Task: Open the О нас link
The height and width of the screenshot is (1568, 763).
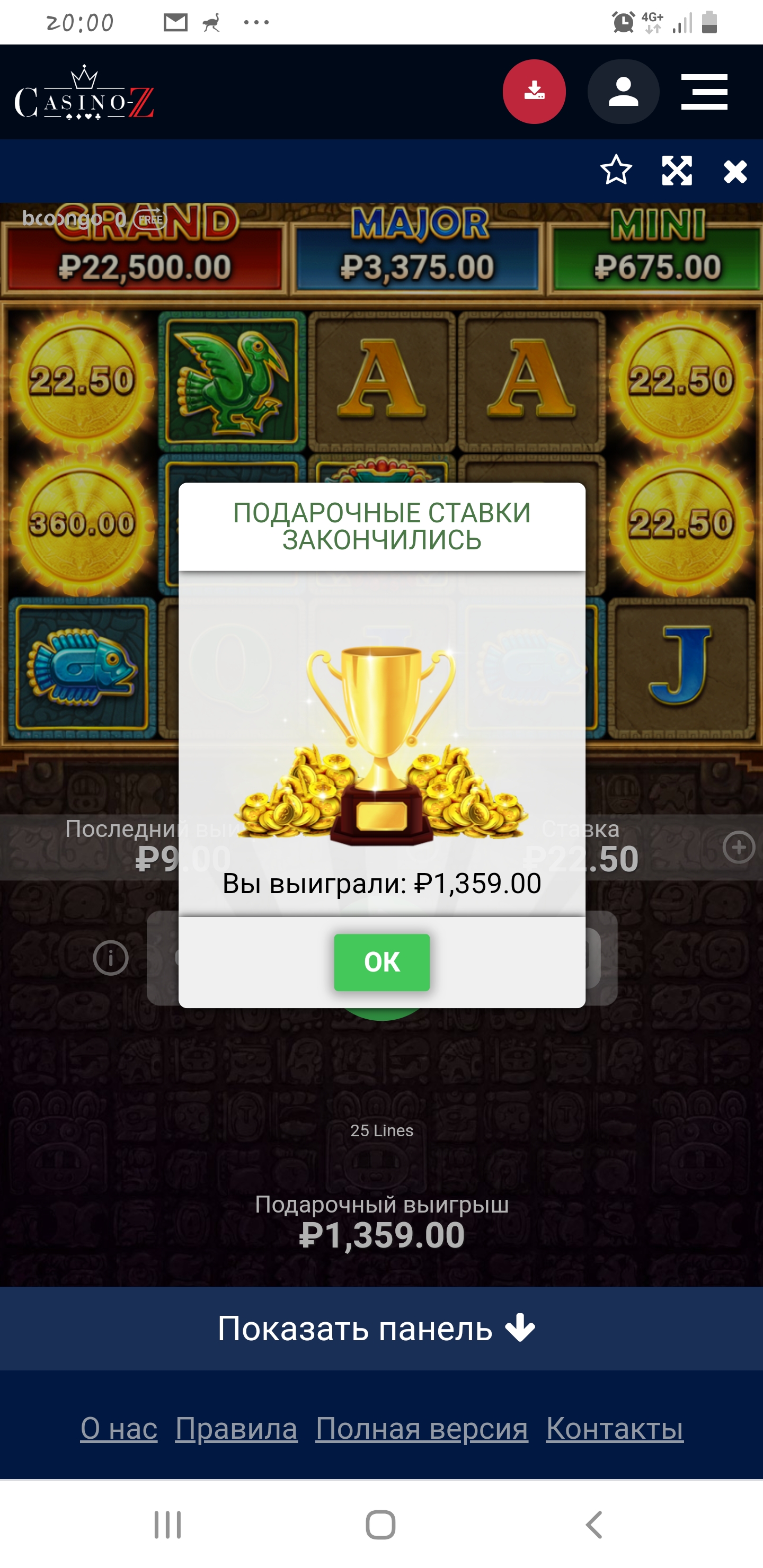Action: (x=119, y=1428)
